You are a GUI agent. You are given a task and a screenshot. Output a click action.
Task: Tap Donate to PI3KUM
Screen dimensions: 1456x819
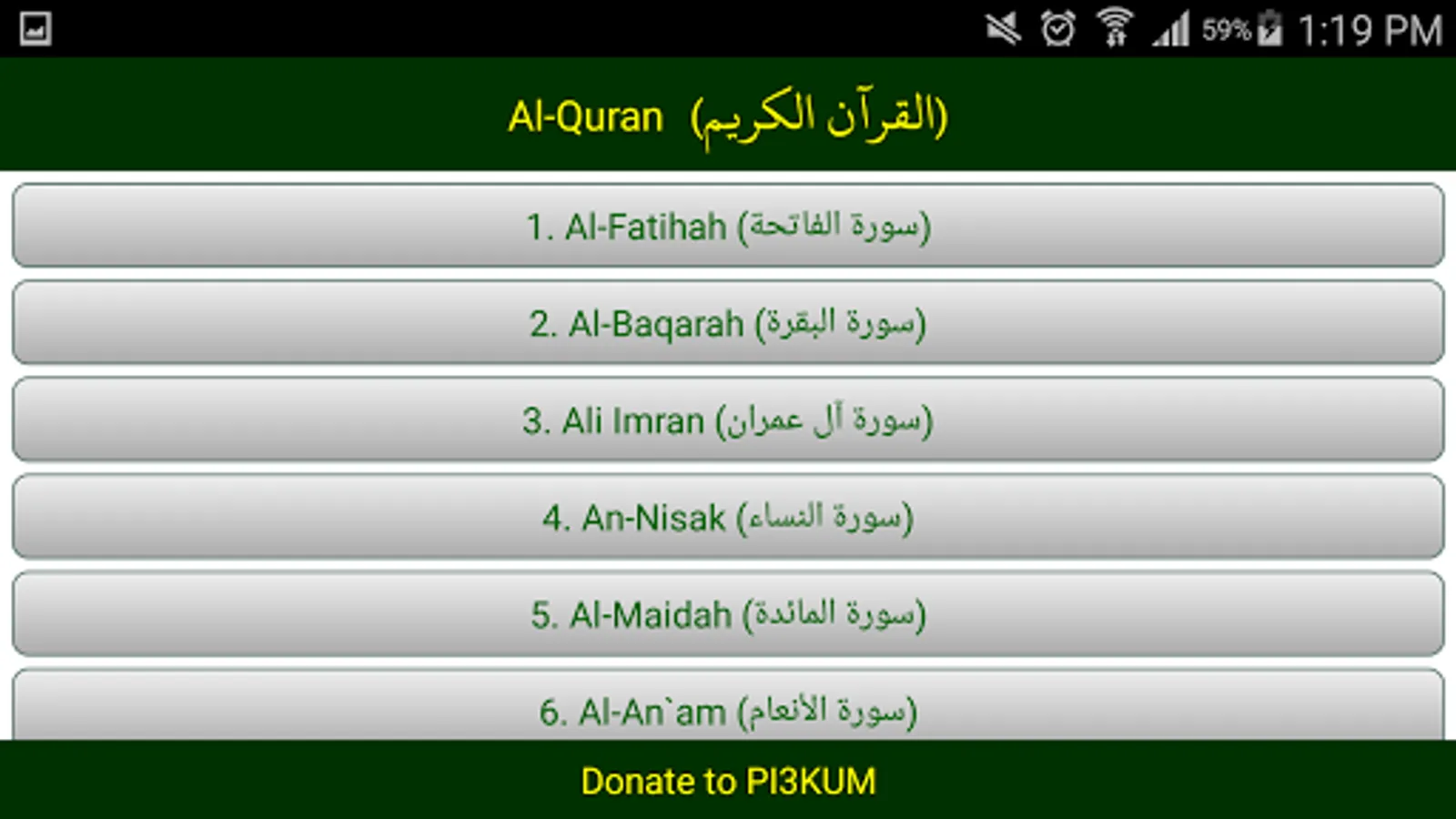coord(728,781)
